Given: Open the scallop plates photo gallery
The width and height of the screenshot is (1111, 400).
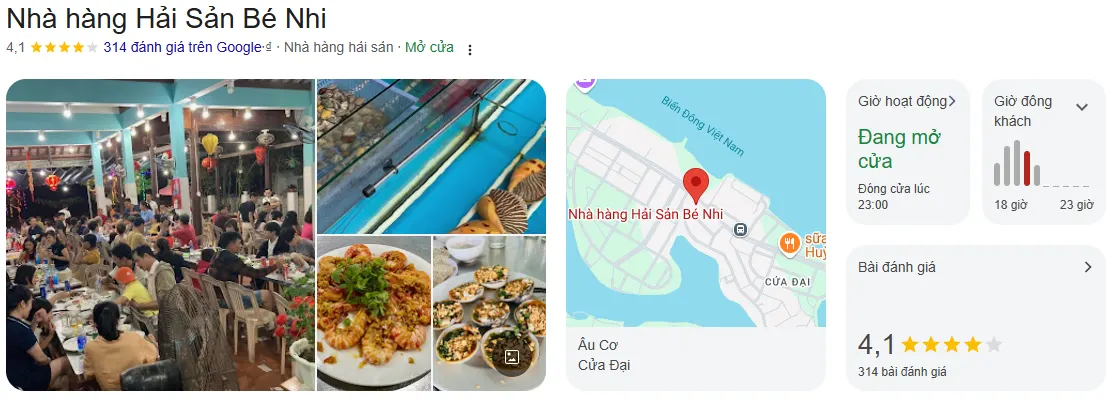Looking at the screenshot, I should tap(489, 313).
